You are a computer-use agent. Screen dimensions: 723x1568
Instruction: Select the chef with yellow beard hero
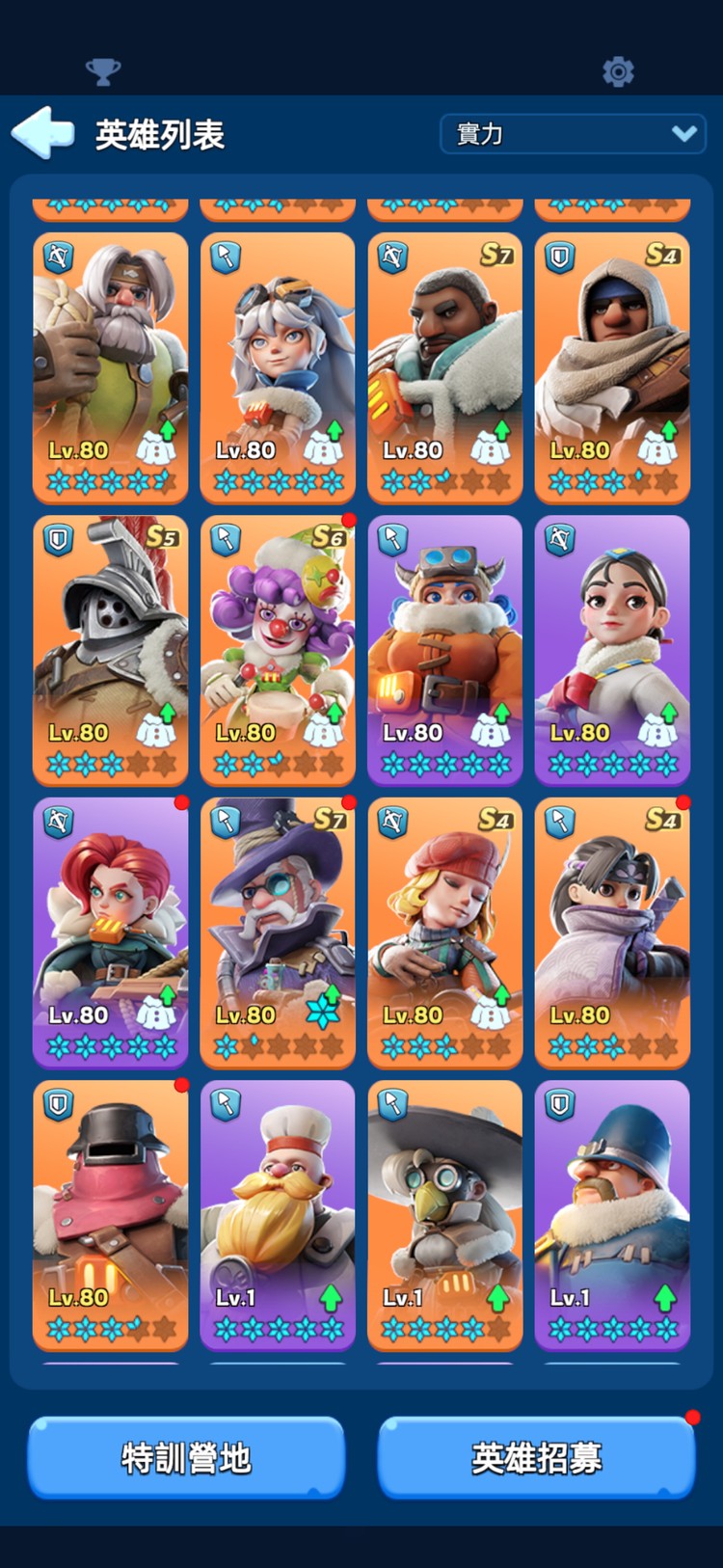(278, 1211)
